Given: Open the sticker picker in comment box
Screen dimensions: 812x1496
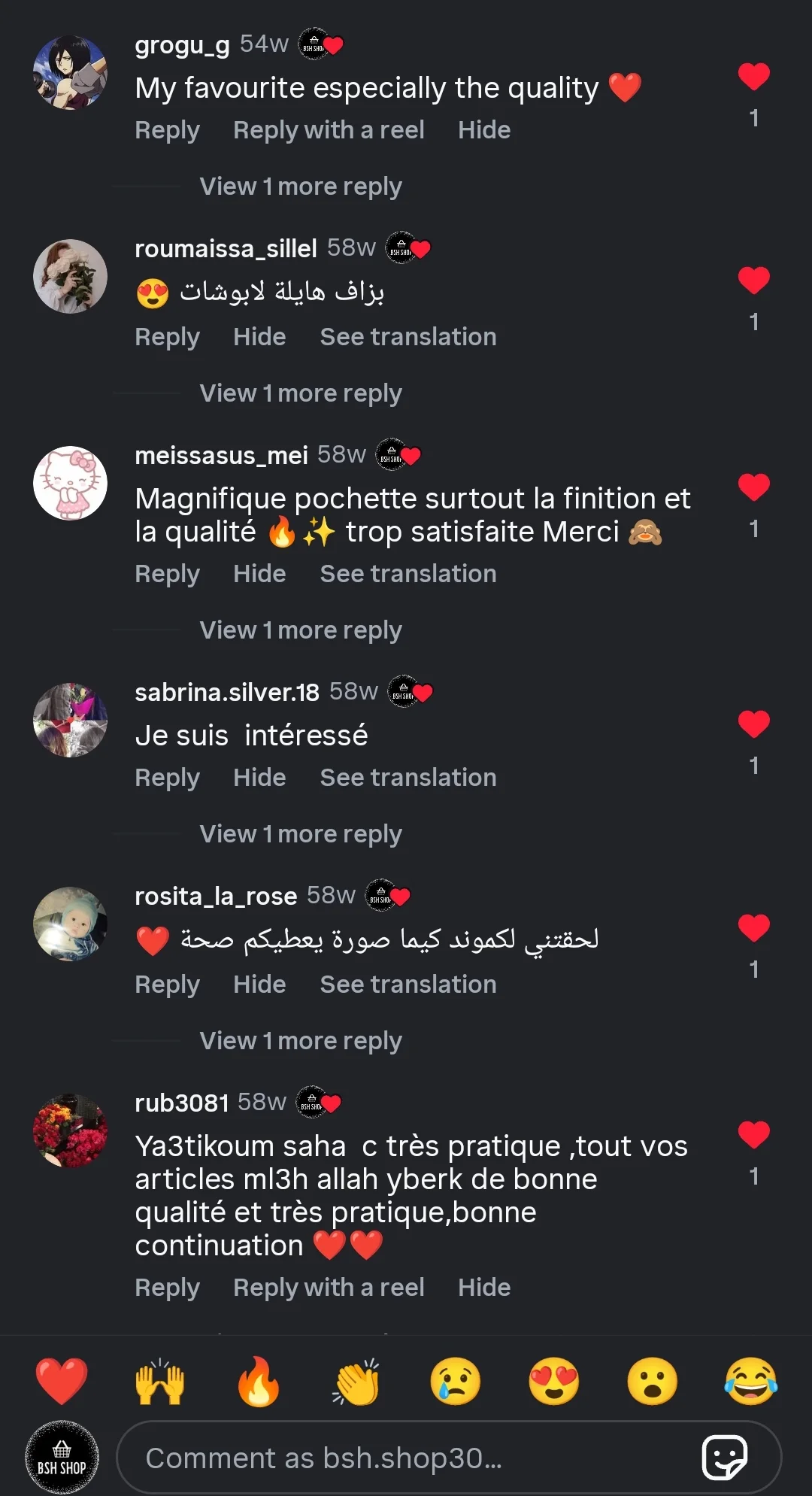Looking at the screenshot, I should click(x=724, y=1458).
